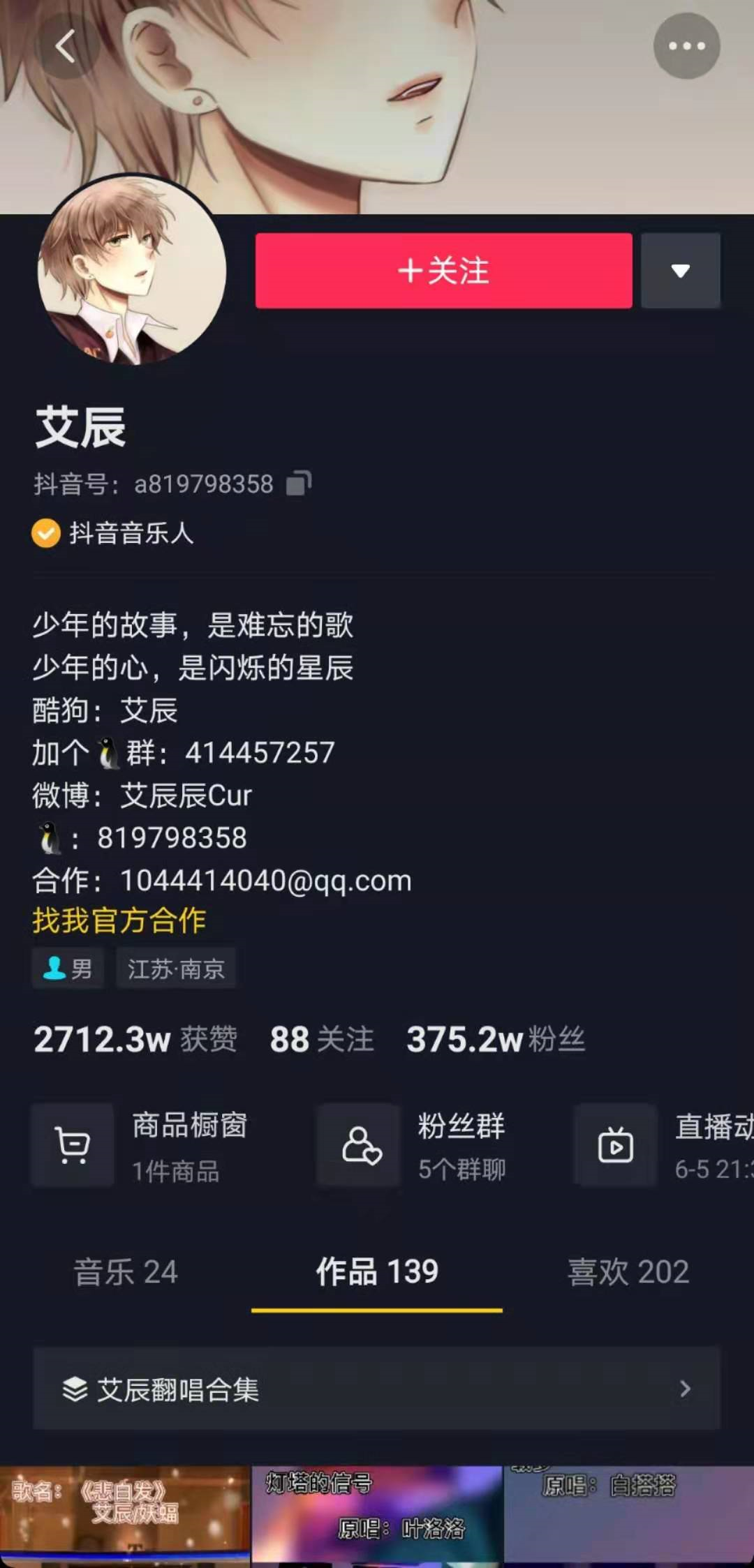This screenshot has height=1568, width=754.
Task: View the 88 关注 following list
Action: coord(321,1039)
